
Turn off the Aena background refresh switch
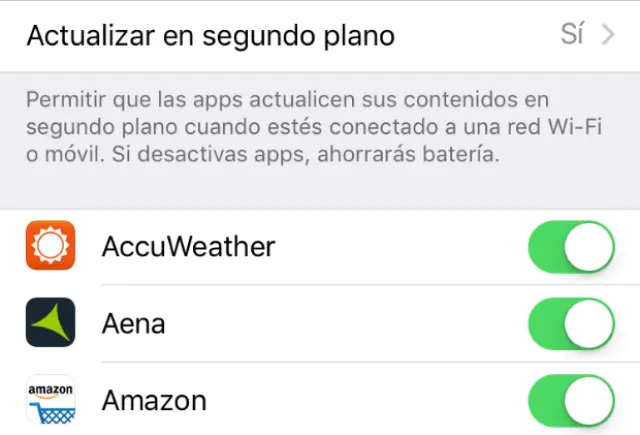click(x=571, y=324)
